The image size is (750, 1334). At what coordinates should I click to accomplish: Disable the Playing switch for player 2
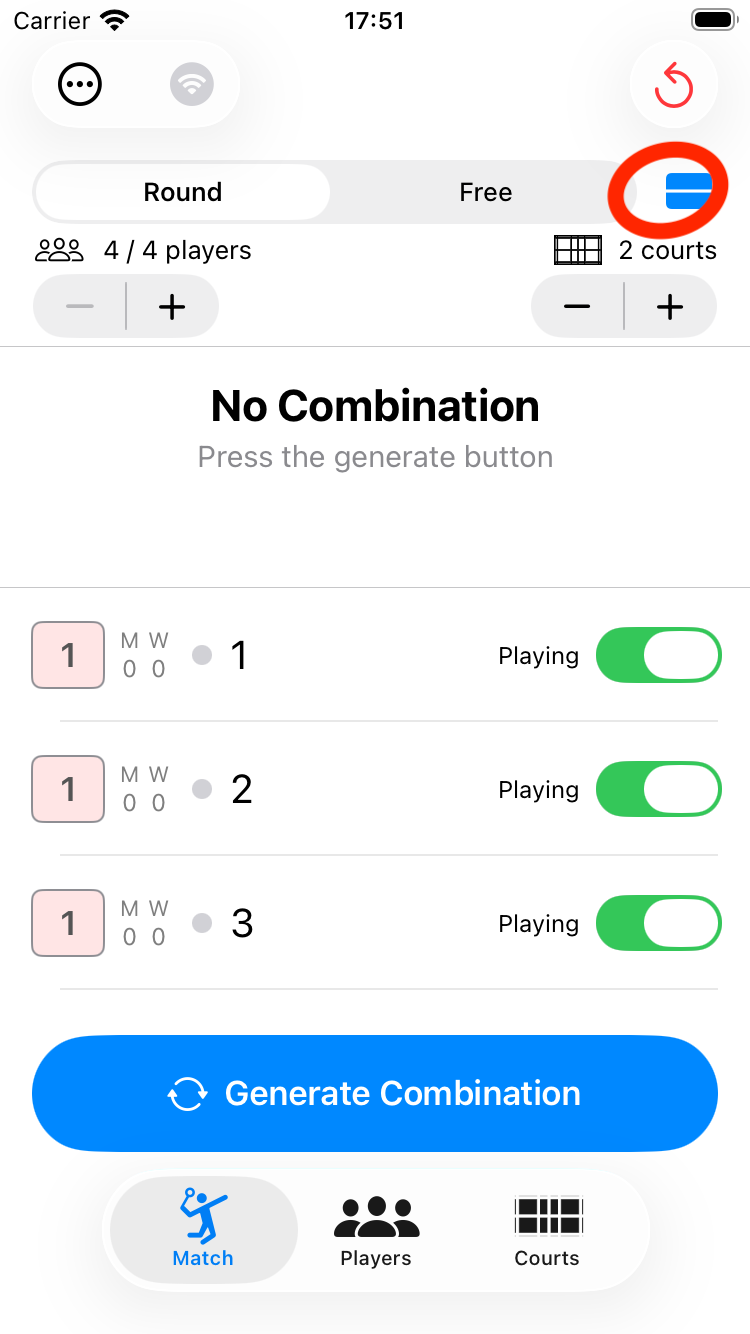[x=658, y=789]
